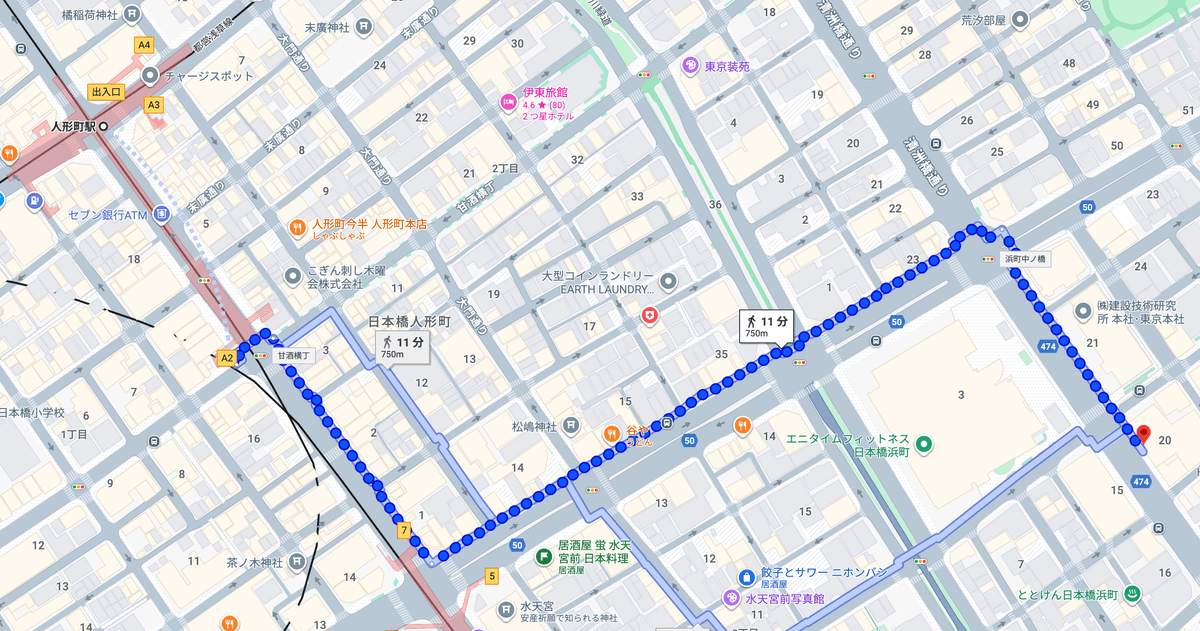Open 餃子とサワー ニホンバシ marker
1200x631 pixels.
[x=746, y=577]
